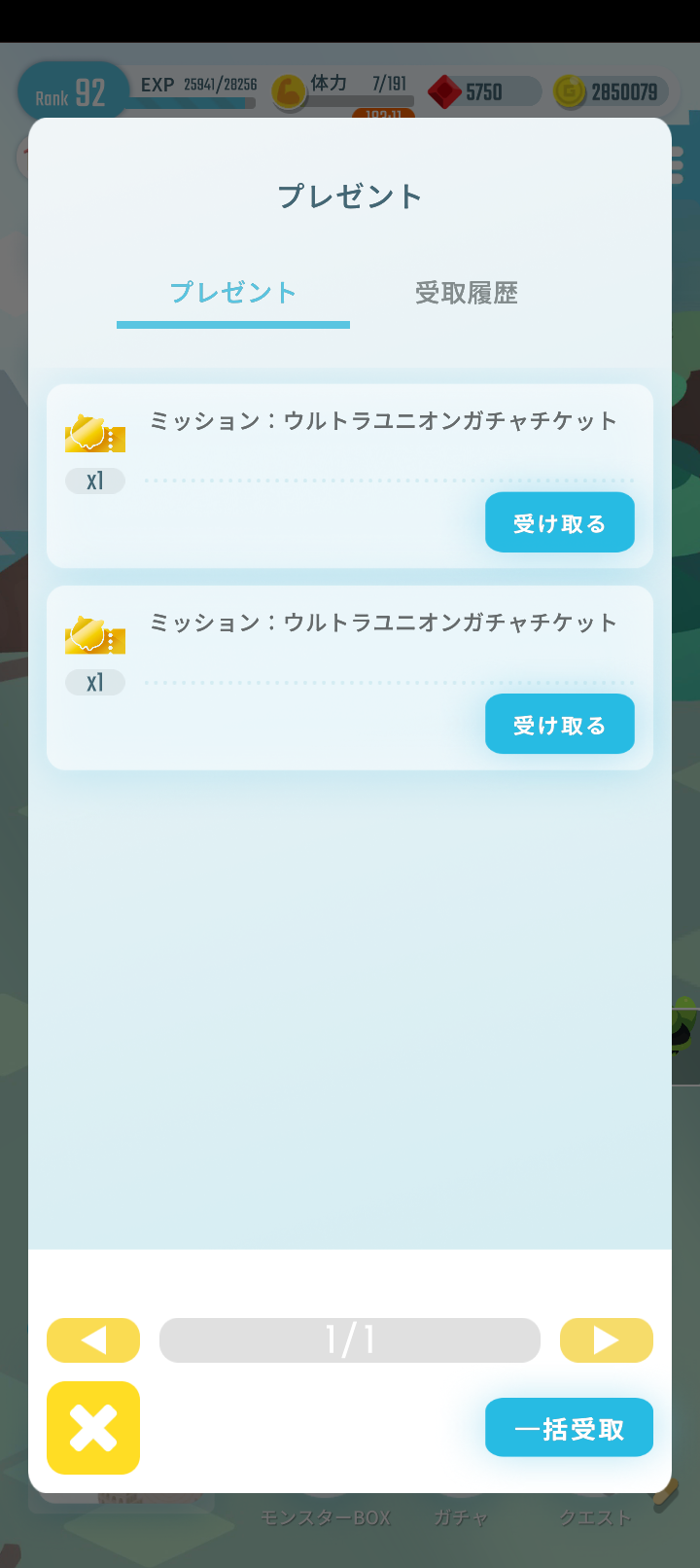Tap 受け取る on the second ticket reward
The image size is (700, 1568).
pyautogui.click(x=560, y=724)
